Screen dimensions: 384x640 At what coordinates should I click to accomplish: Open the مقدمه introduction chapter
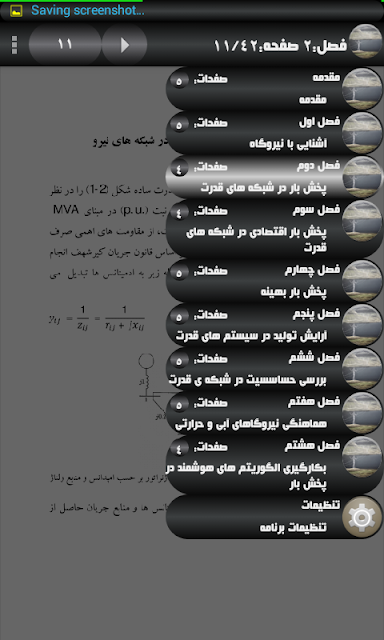(274, 89)
